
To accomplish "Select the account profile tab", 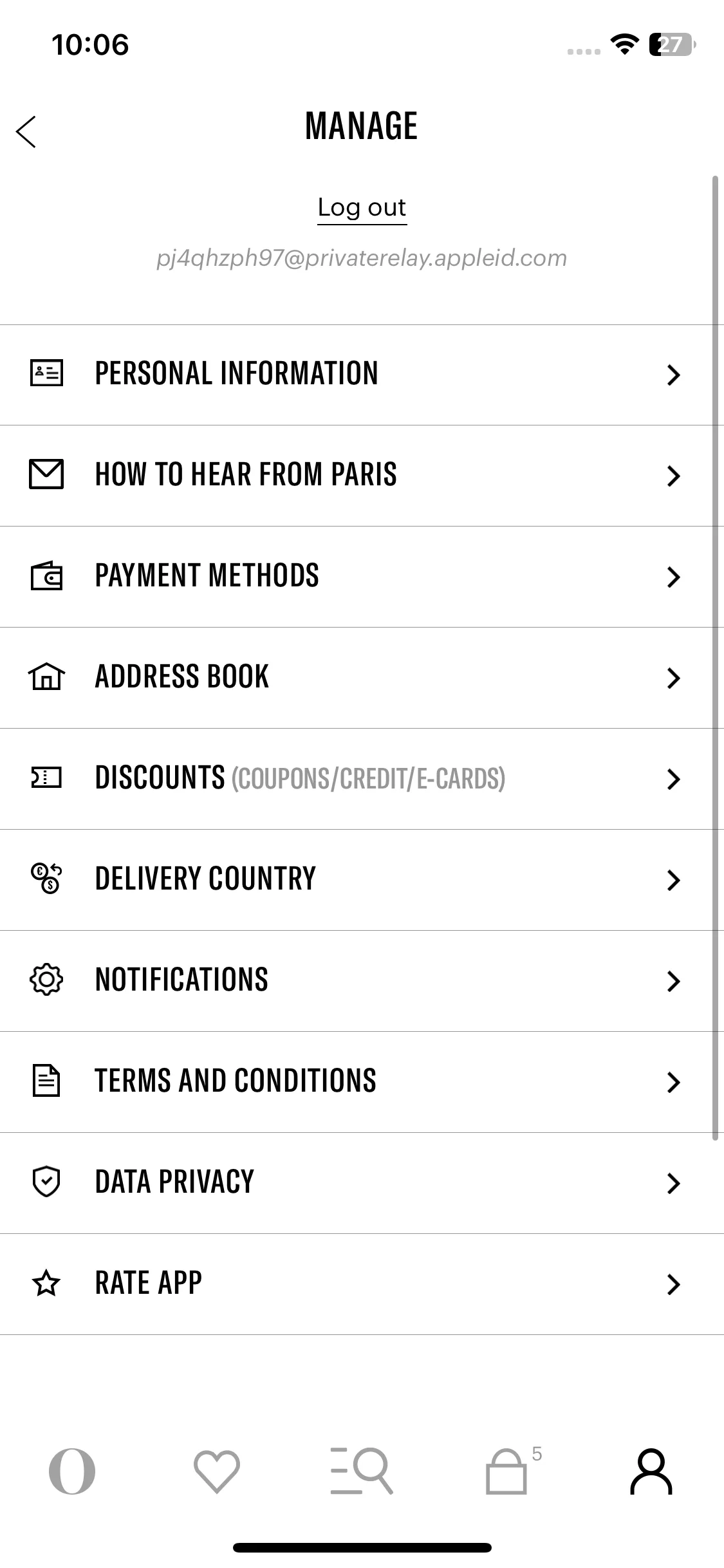I will [x=651, y=1471].
